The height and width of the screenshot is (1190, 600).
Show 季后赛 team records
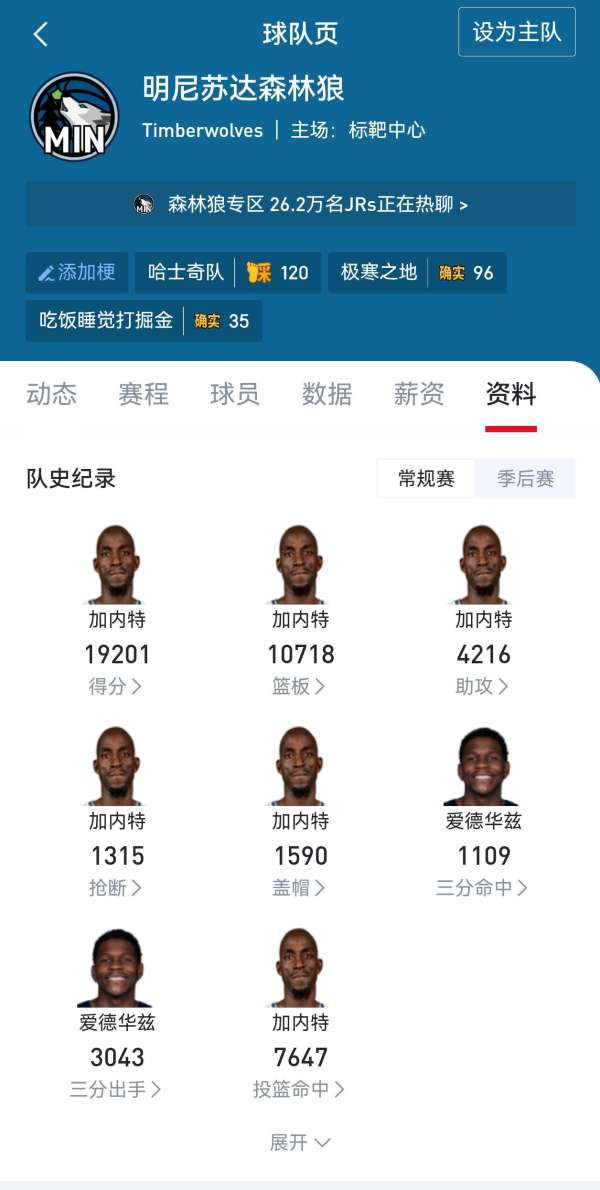pos(525,479)
